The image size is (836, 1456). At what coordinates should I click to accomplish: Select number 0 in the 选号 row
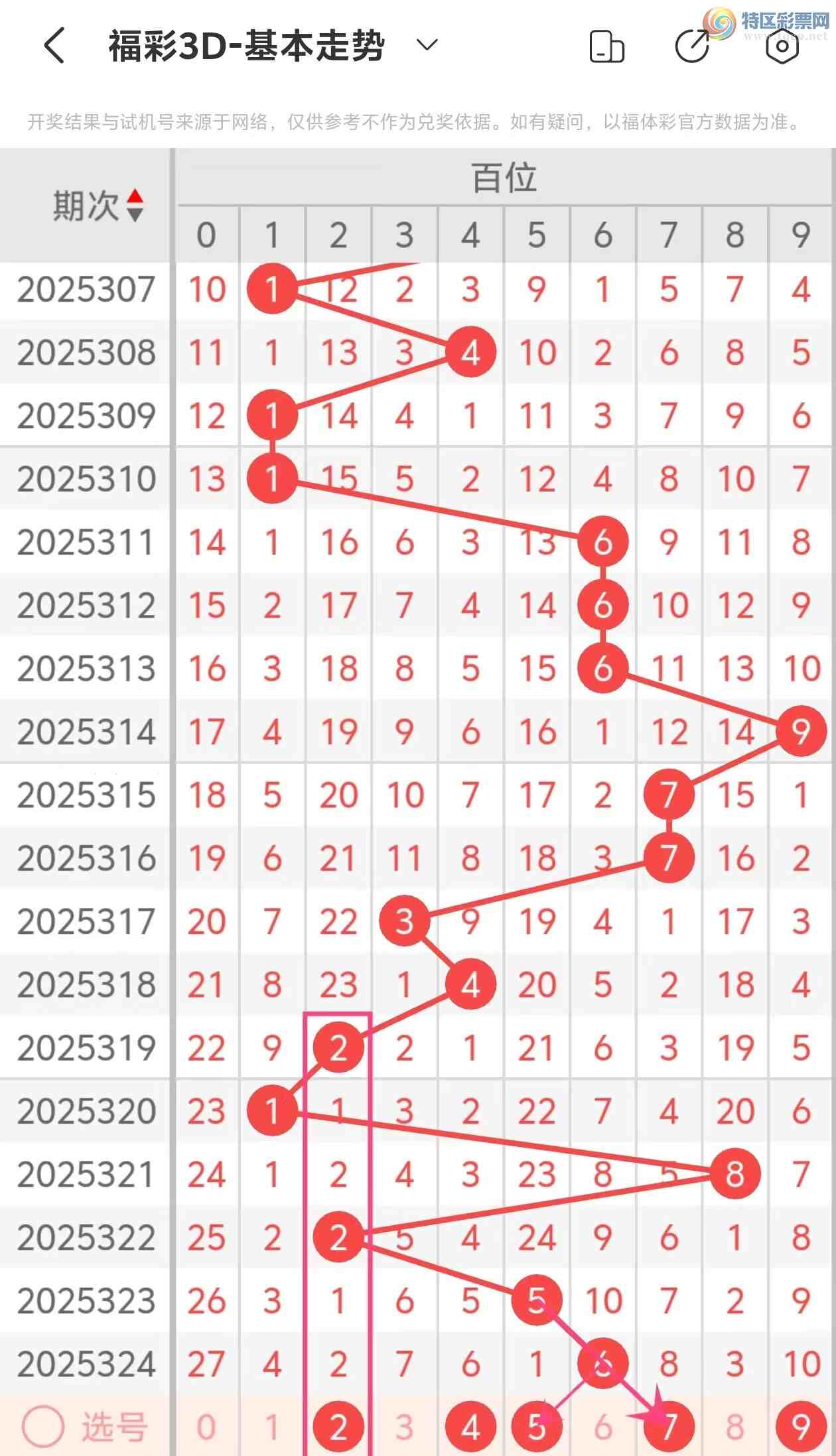206,1426
